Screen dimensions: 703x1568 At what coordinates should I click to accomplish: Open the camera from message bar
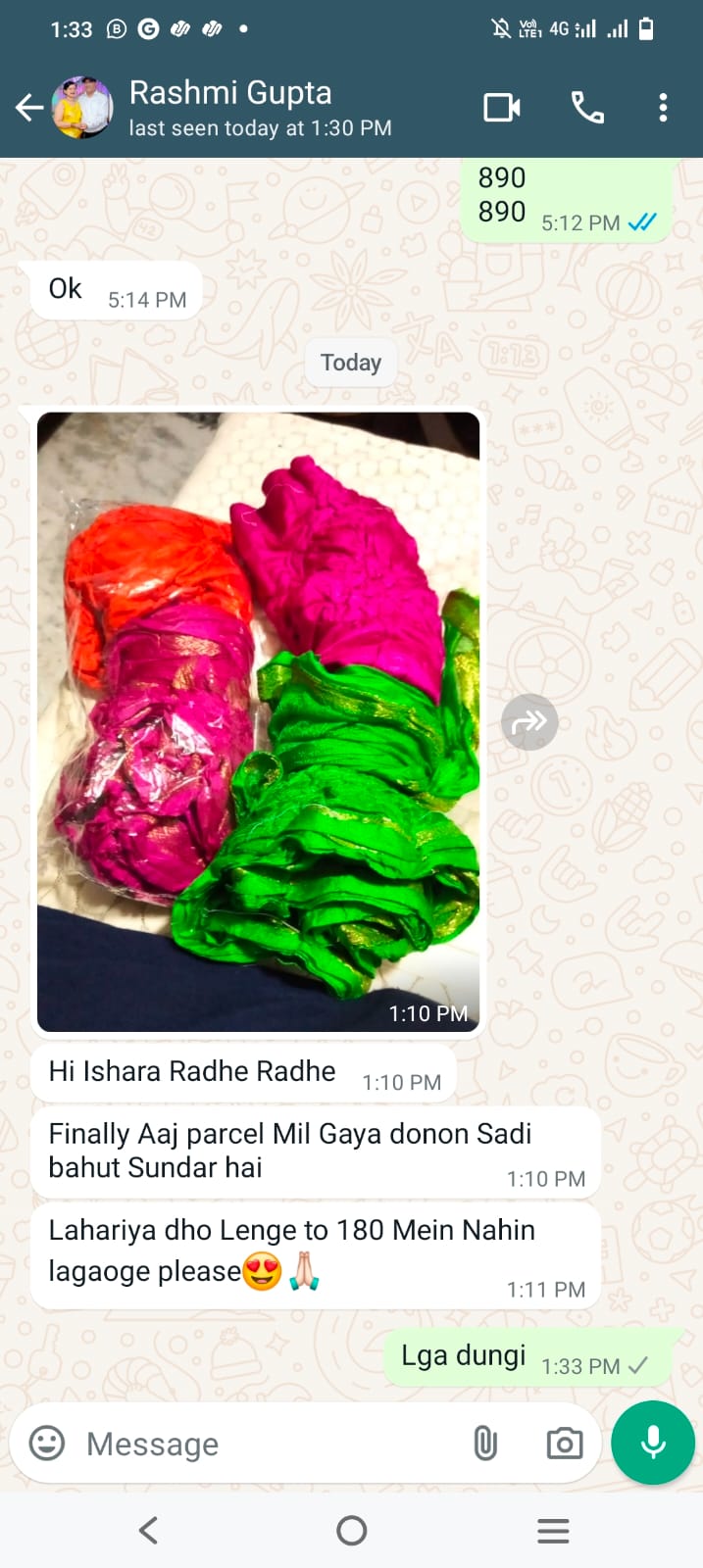point(564,1444)
